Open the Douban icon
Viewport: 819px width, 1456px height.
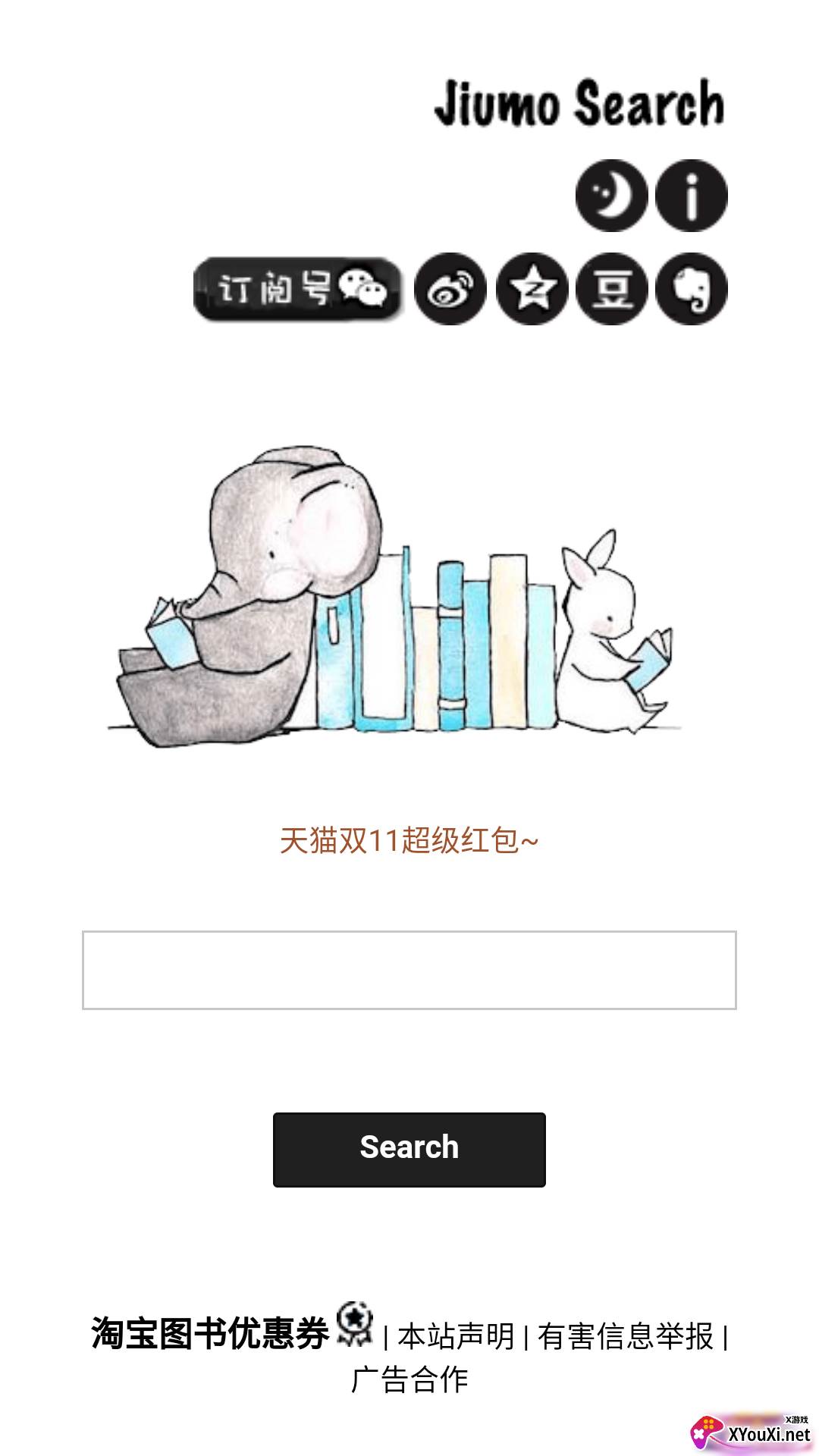(x=611, y=289)
